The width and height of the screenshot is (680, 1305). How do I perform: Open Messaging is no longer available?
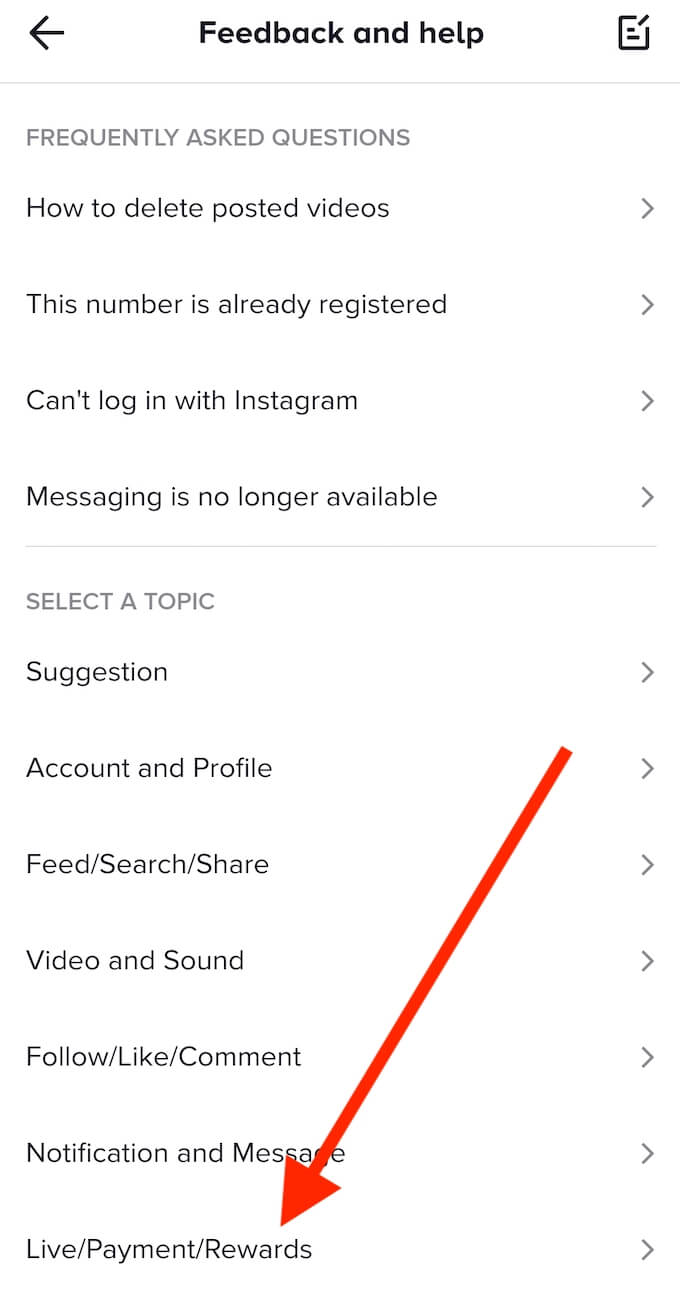[x=340, y=497]
